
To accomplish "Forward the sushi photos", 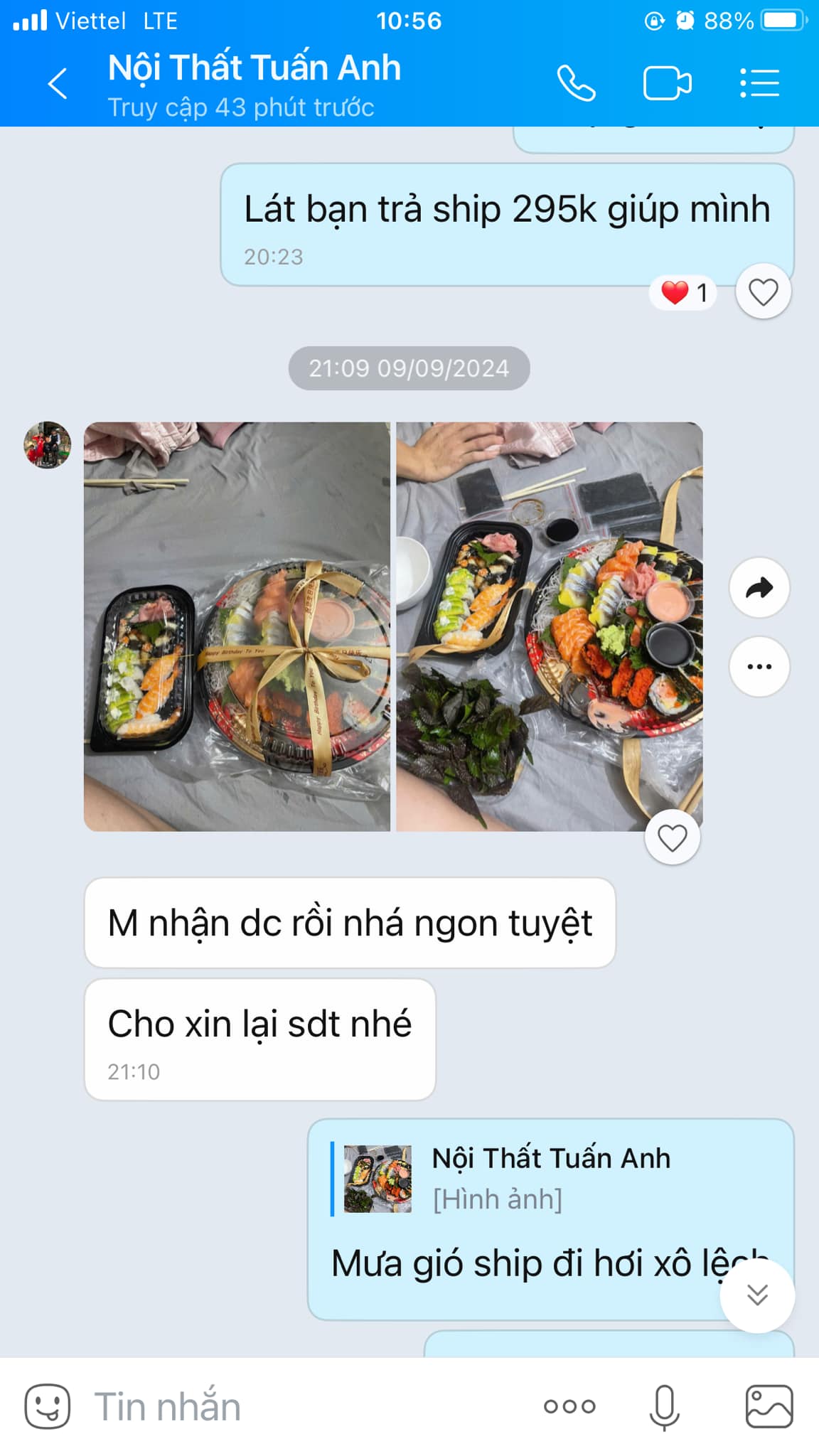I will [x=759, y=588].
